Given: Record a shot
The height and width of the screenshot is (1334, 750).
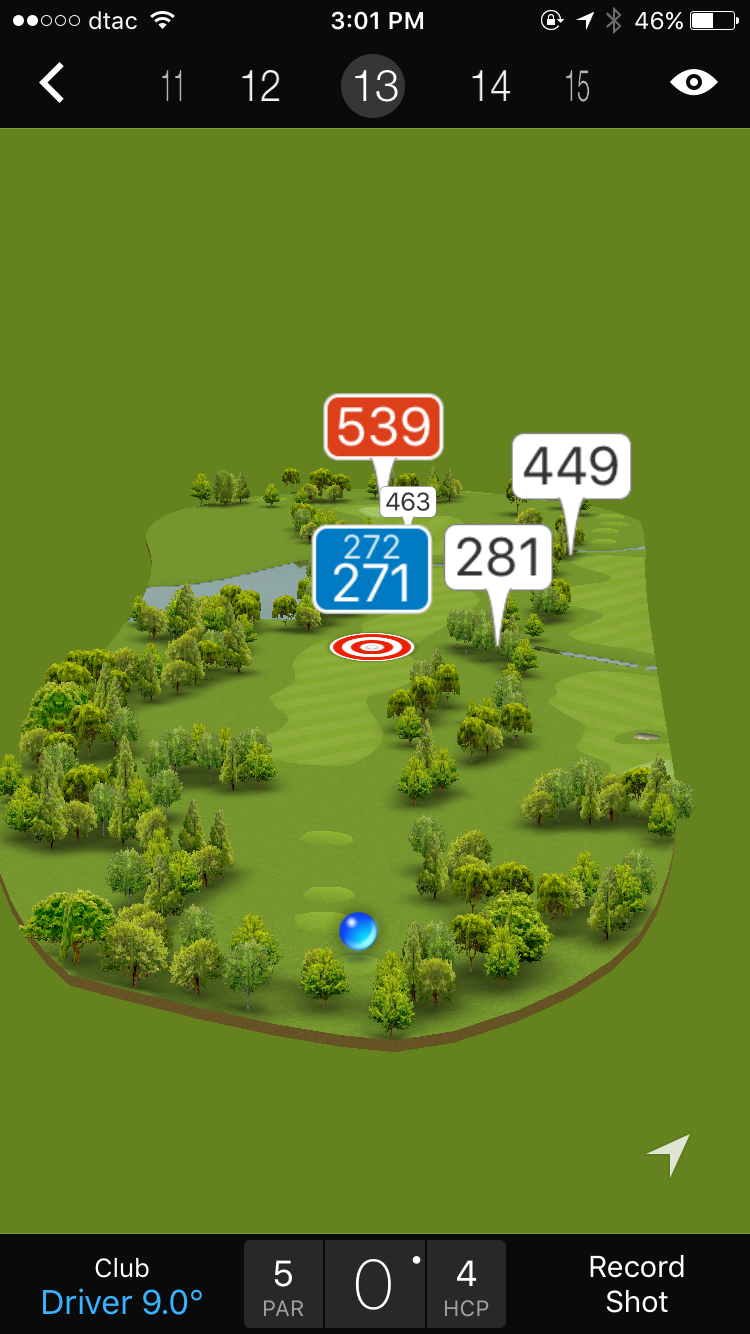Looking at the screenshot, I should click(x=636, y=1285).
